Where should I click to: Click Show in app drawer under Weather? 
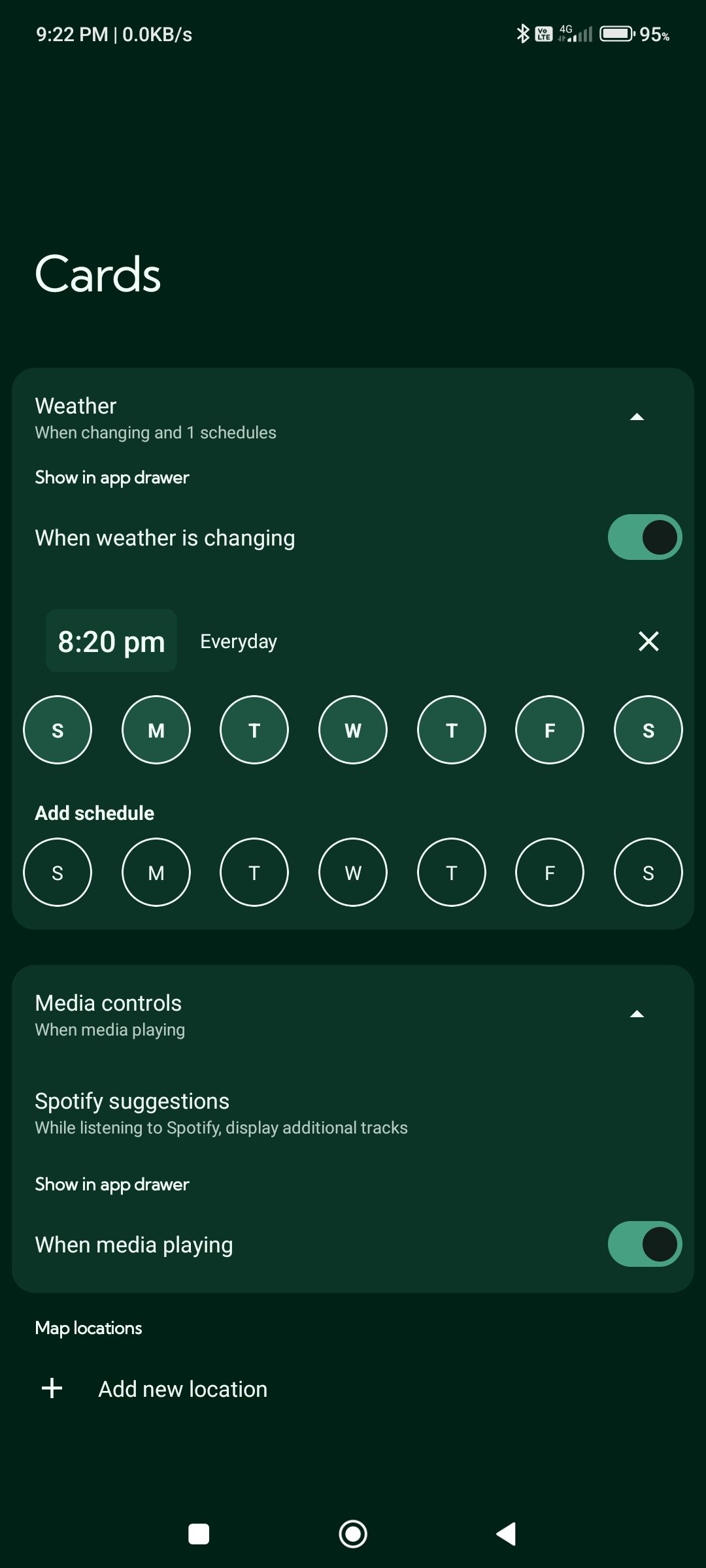point(112,477)
